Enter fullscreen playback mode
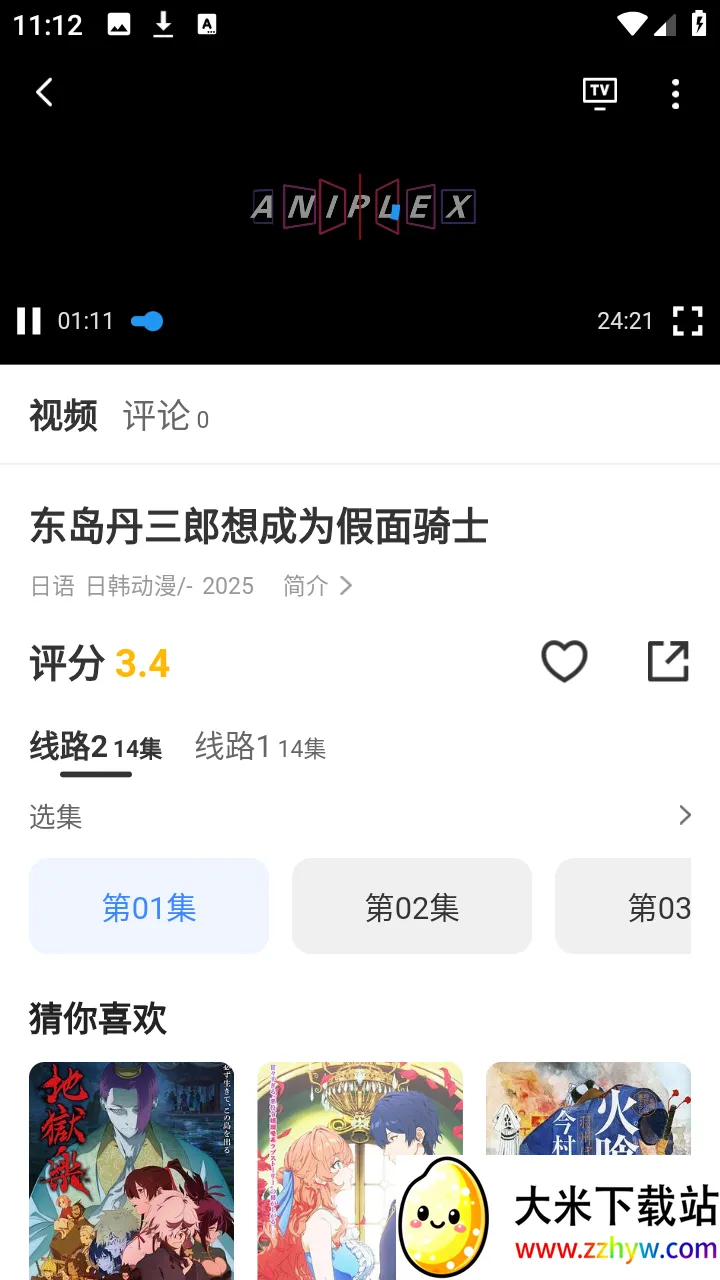Viewport: 720px width, 1280px height. (x=688, y=321)
